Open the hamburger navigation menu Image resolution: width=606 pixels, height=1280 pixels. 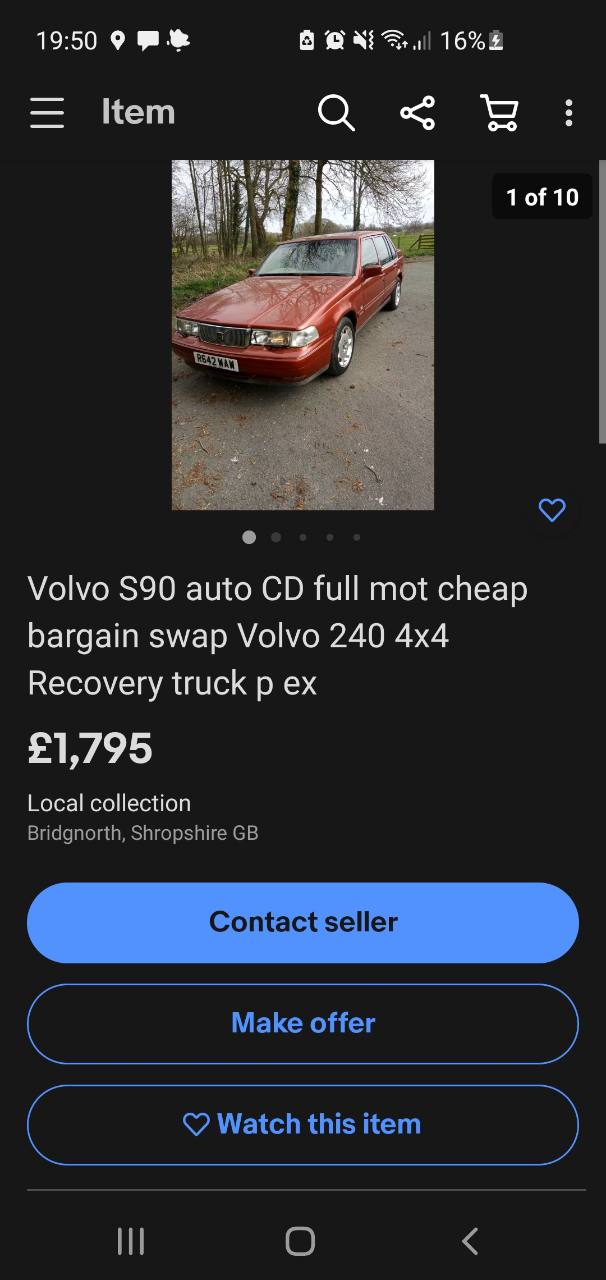coord(47,113)
